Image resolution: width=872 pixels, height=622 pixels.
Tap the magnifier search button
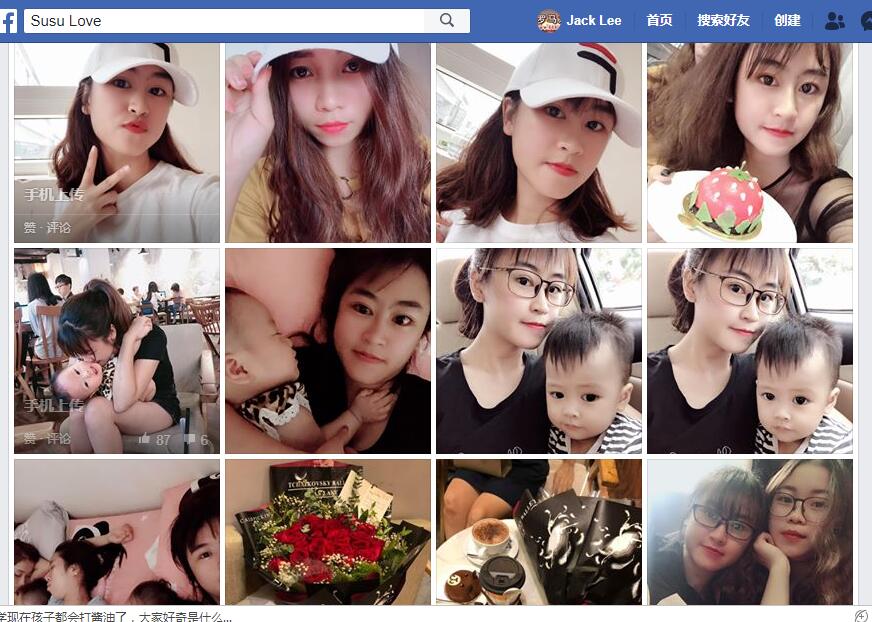coord(447,20)
